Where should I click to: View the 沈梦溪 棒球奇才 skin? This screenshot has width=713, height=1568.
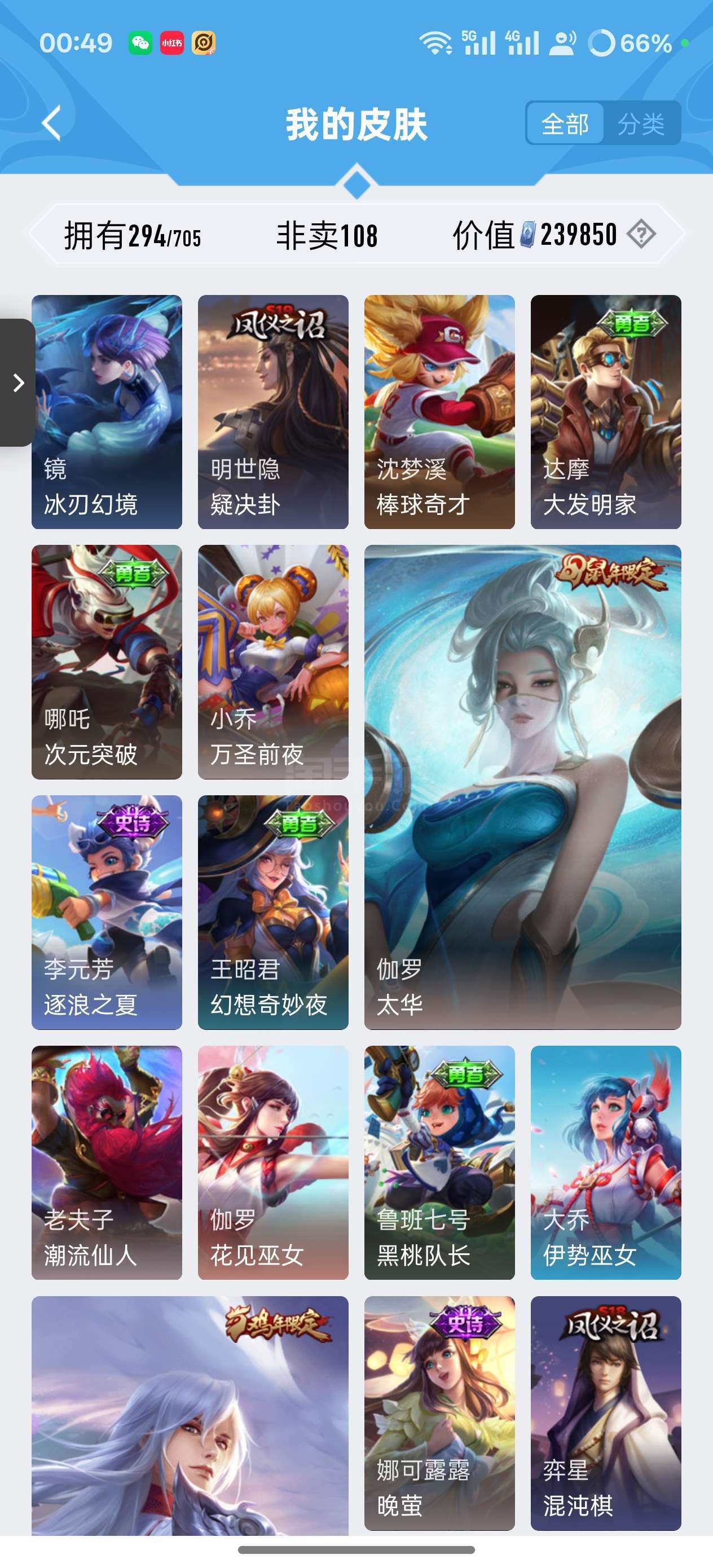(x=439, y=412)
